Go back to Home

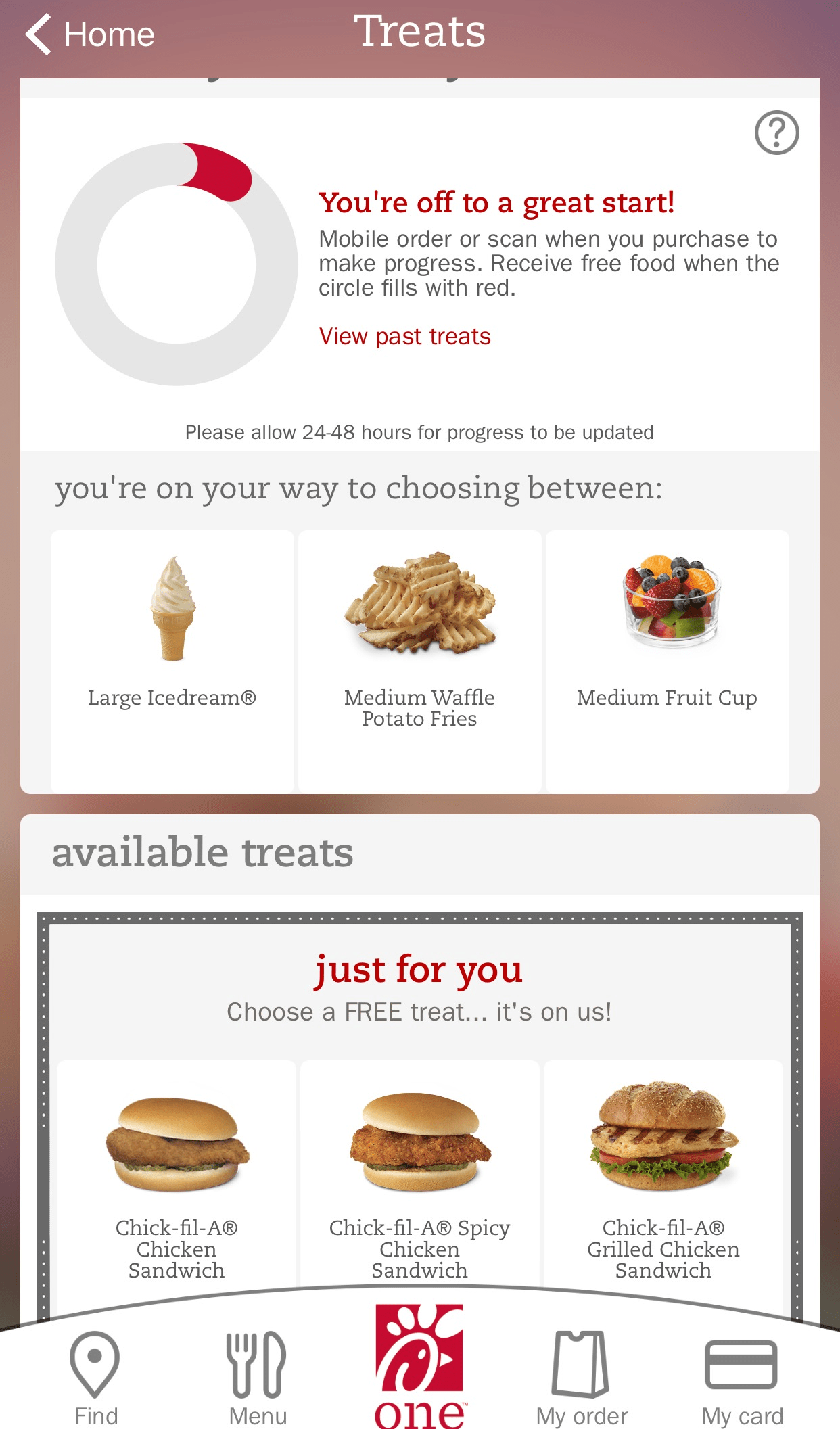89,34
